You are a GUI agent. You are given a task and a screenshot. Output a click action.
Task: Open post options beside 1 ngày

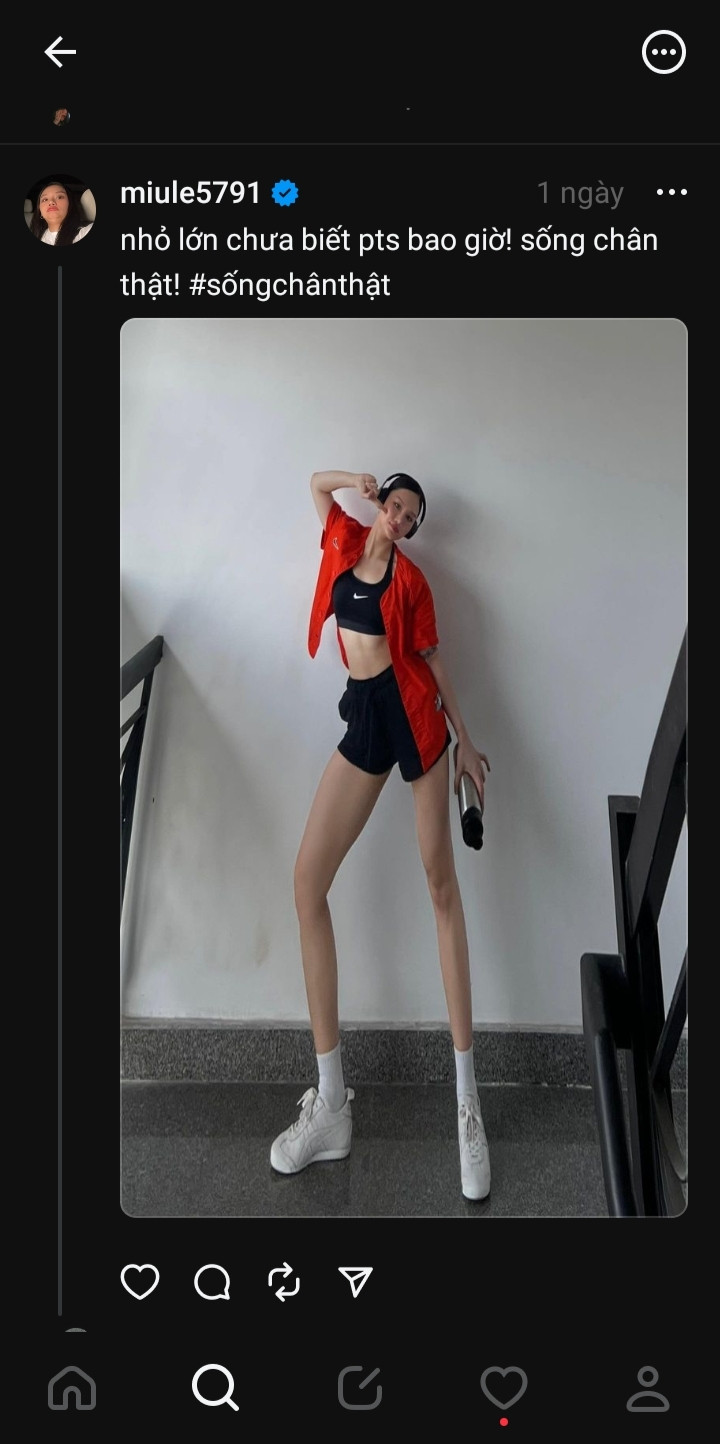pyautogui.click(x=671, y=193)
